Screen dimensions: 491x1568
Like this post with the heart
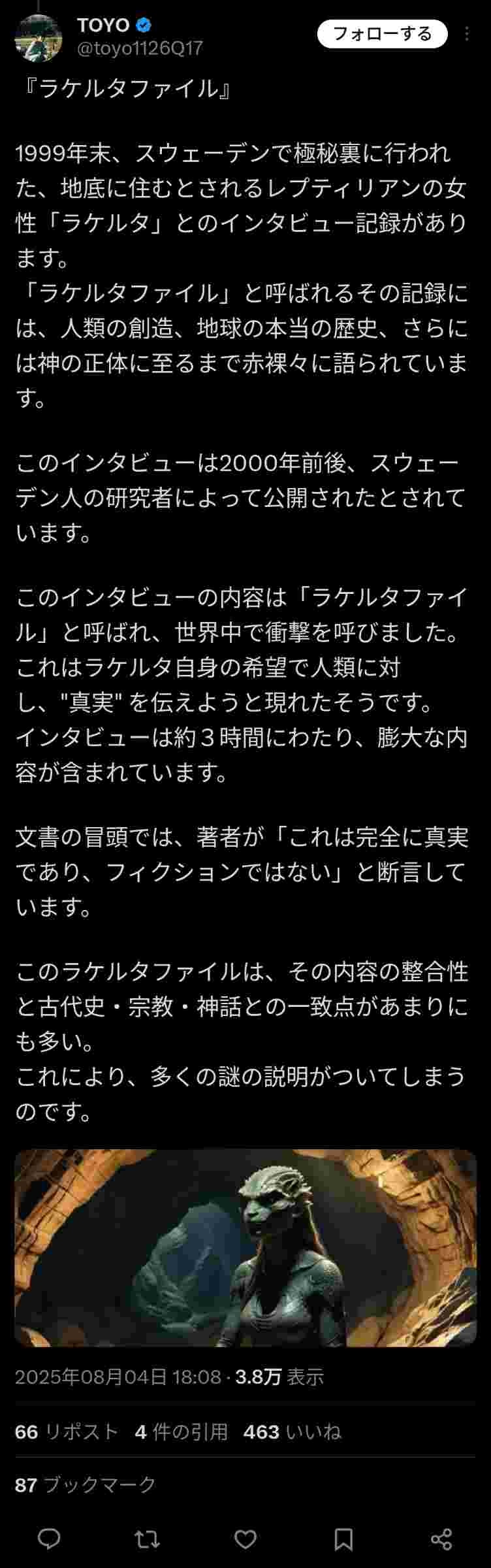click(x=246, y=1539)
